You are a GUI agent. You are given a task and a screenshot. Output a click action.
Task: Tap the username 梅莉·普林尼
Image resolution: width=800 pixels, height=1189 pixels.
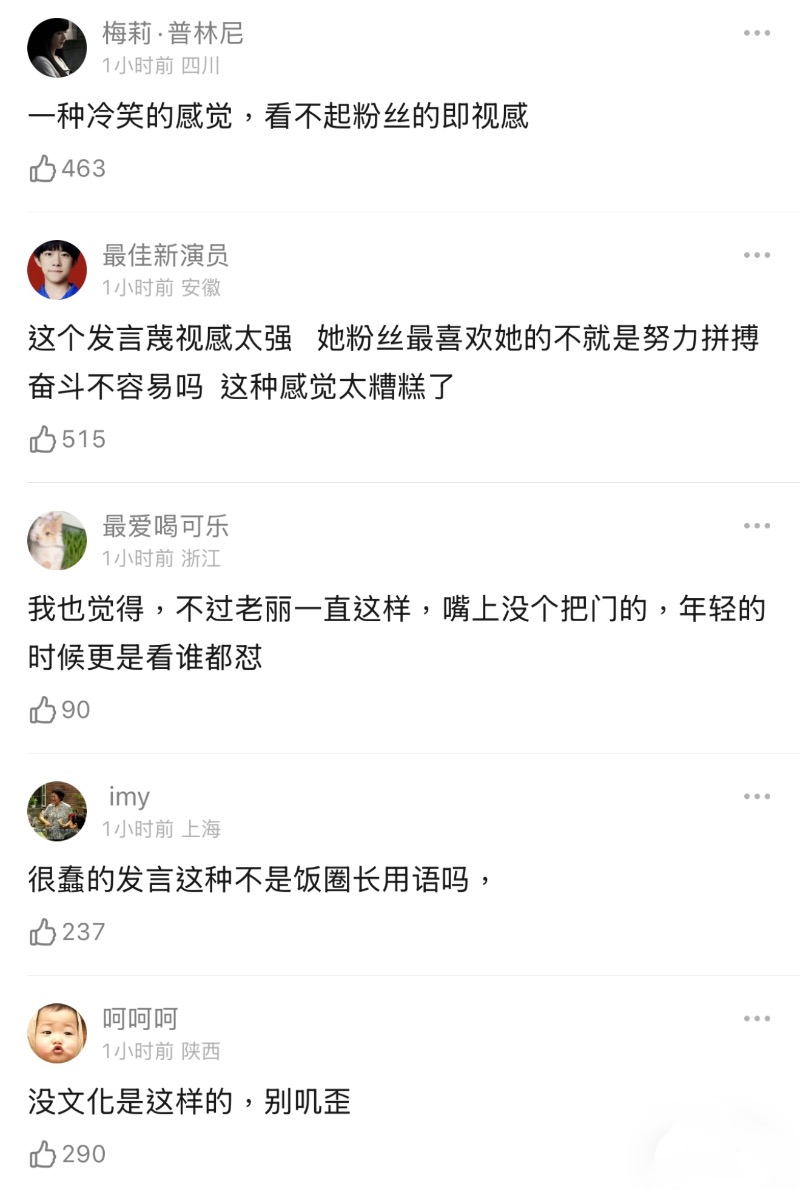(173, 34)
